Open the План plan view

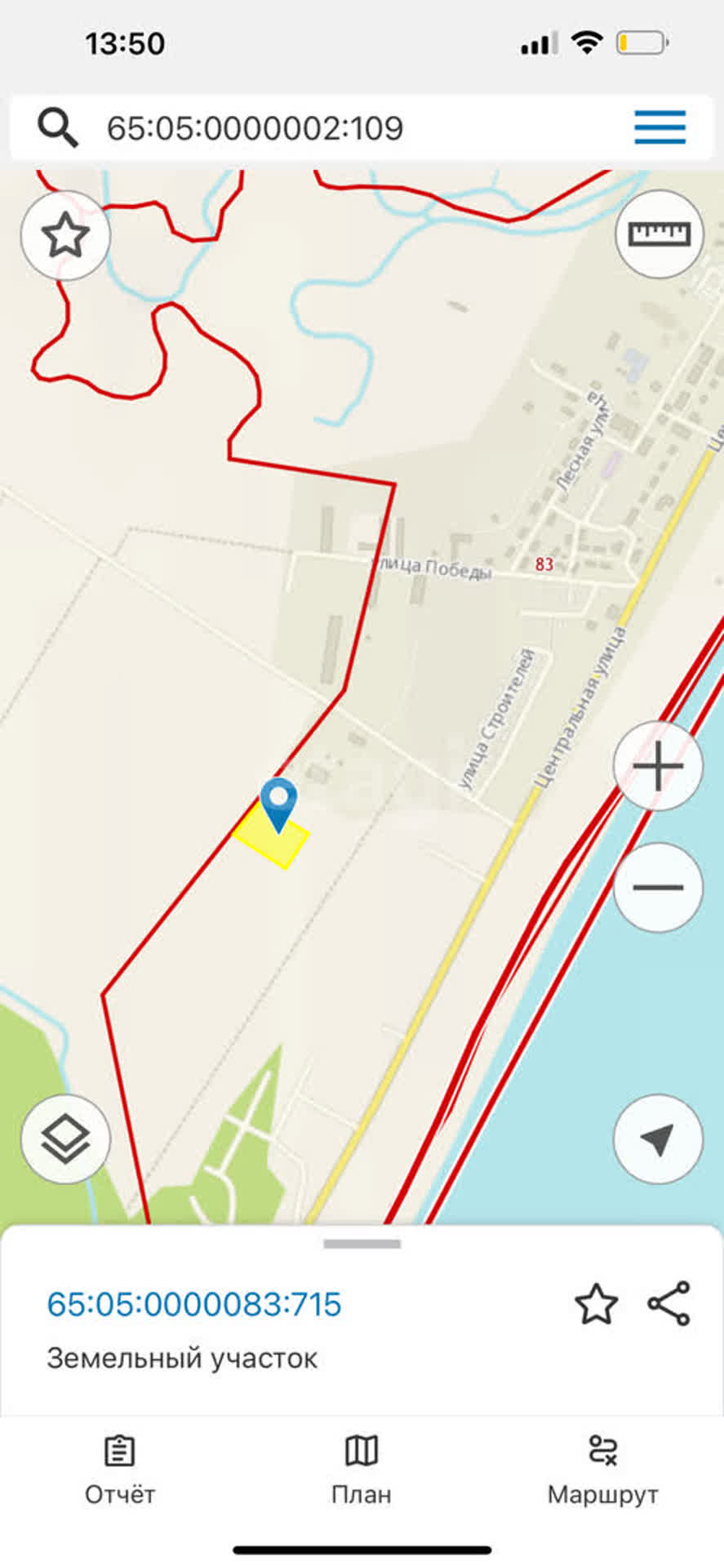tap(362, 1470)
